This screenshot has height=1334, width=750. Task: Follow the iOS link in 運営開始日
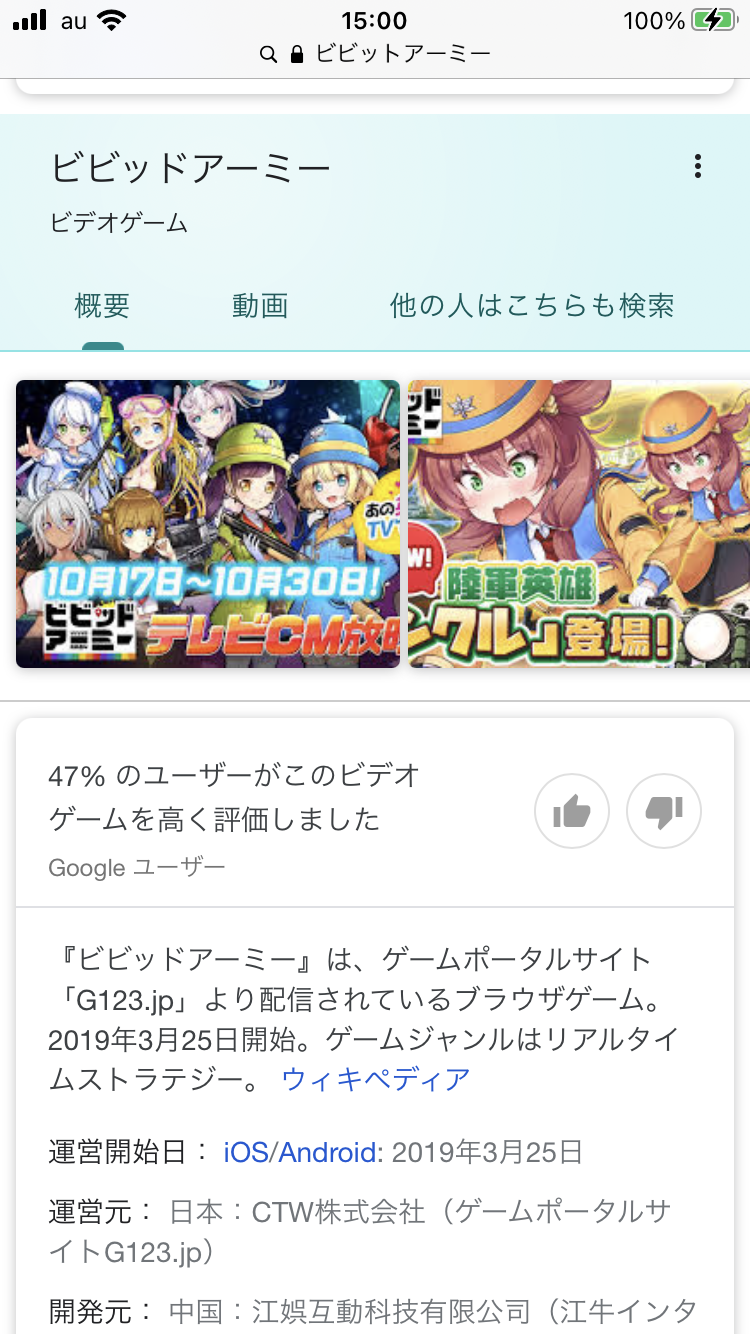click(246, 1152)
